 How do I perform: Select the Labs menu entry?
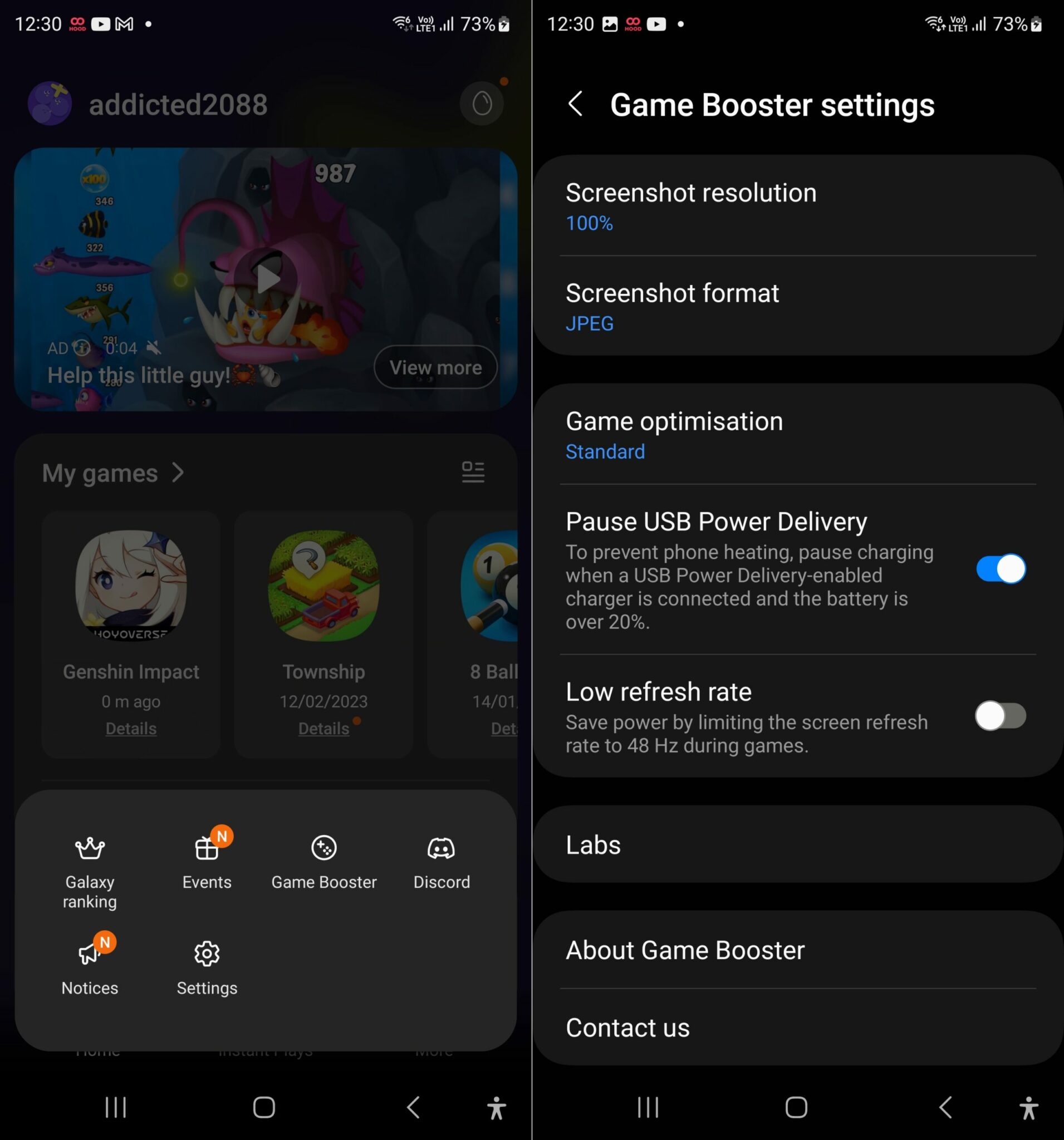[x=797, y=844]
